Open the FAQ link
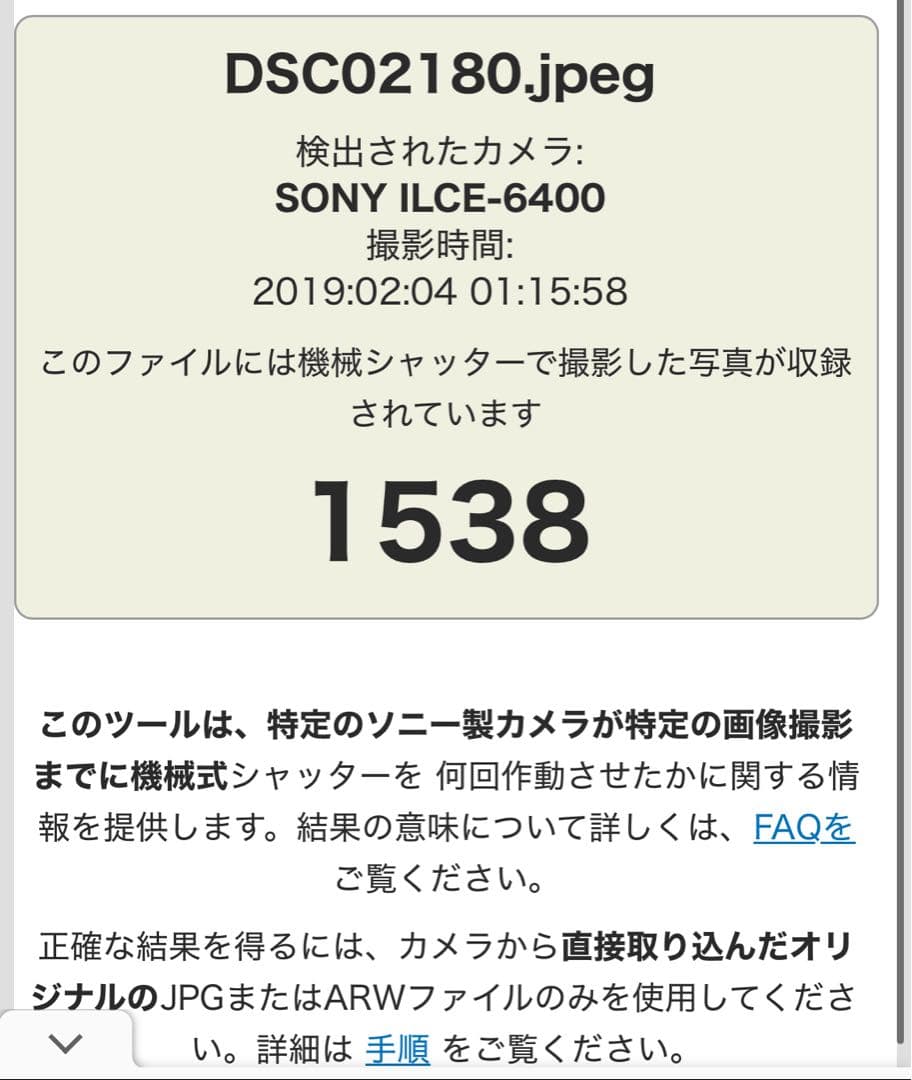The image size is (912, 1080). pos(803,827)
